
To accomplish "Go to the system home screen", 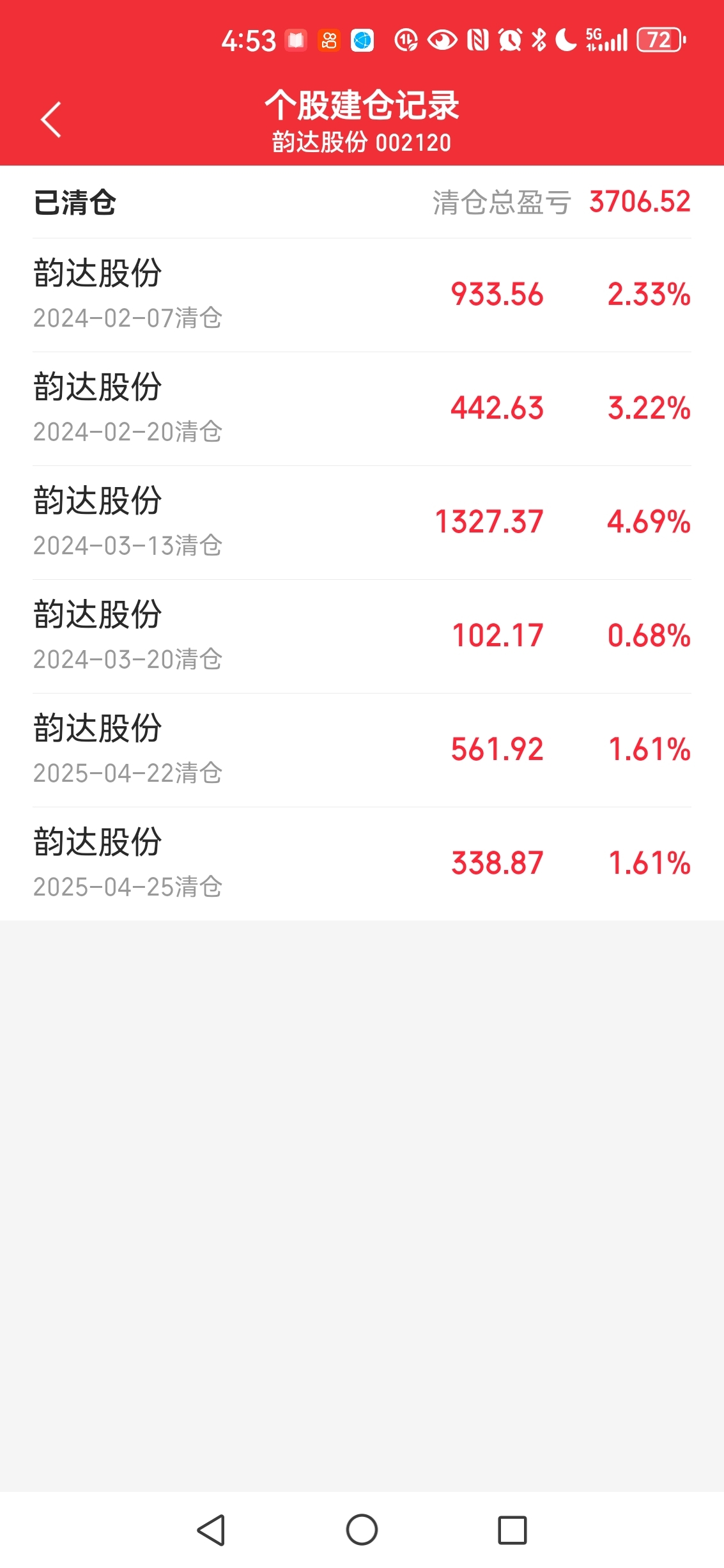I will [x=362, y=1530].
